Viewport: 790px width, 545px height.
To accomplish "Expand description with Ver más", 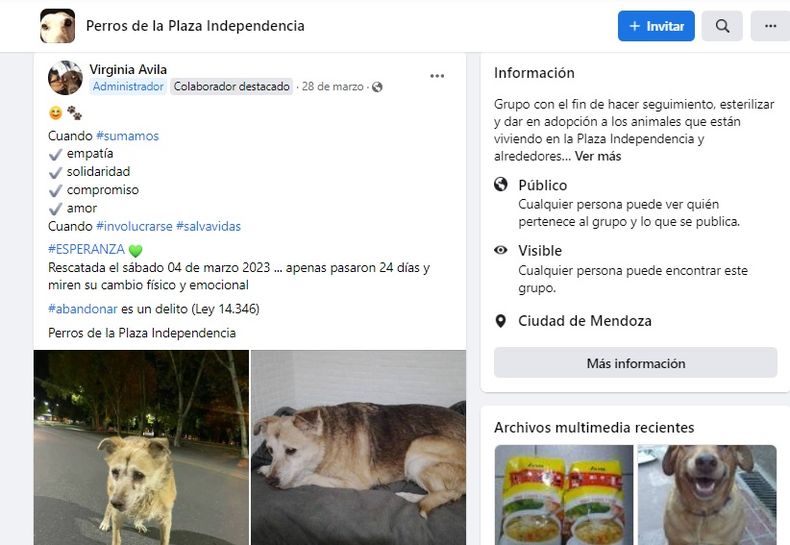I will click(x=598, y=157).
